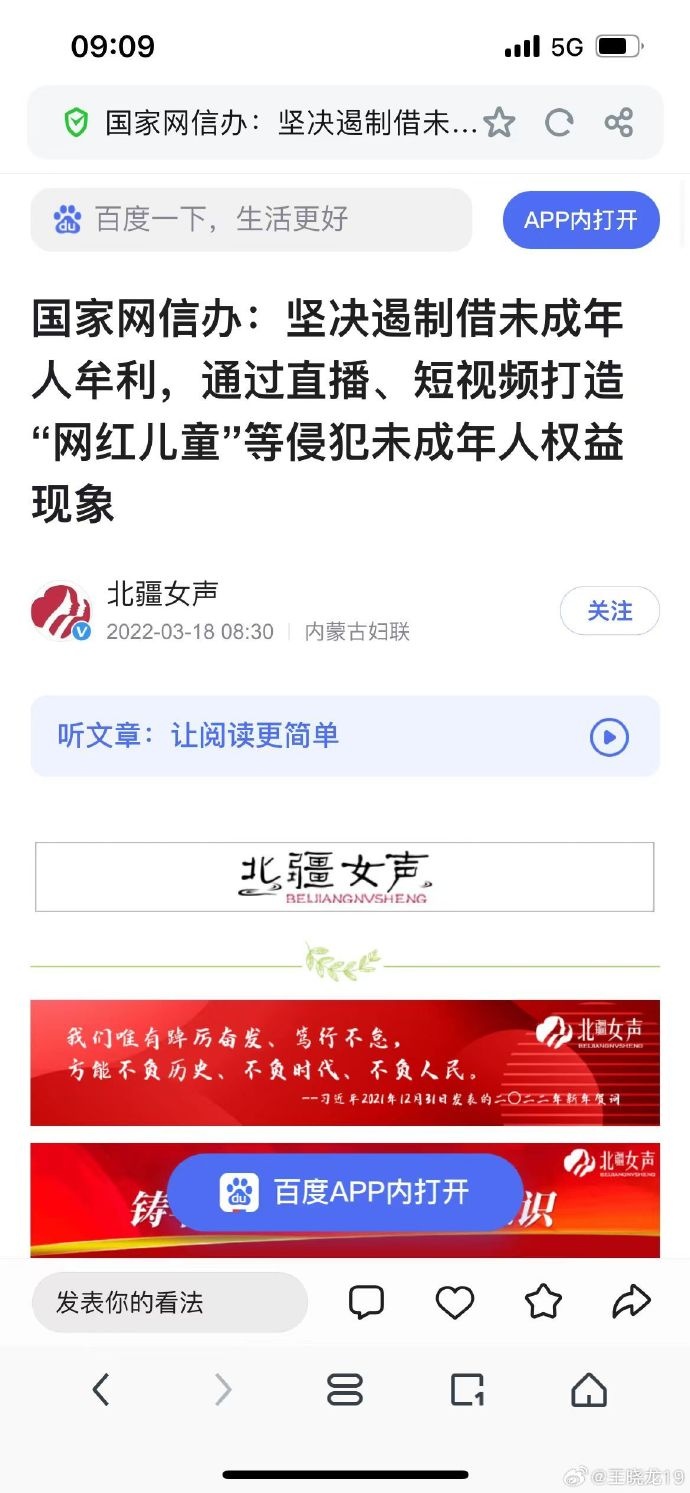Open the 发表你的看法 comment field
The height and width of the screenshot is (1493, 690).
(168, 1302)
